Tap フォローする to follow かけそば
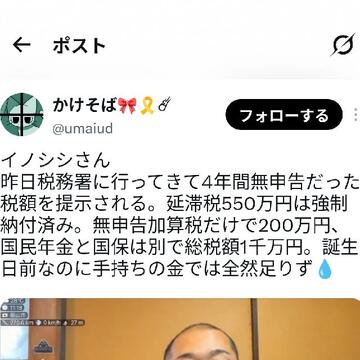The width and height of the screenshot is (360, 360). point(284,114)
